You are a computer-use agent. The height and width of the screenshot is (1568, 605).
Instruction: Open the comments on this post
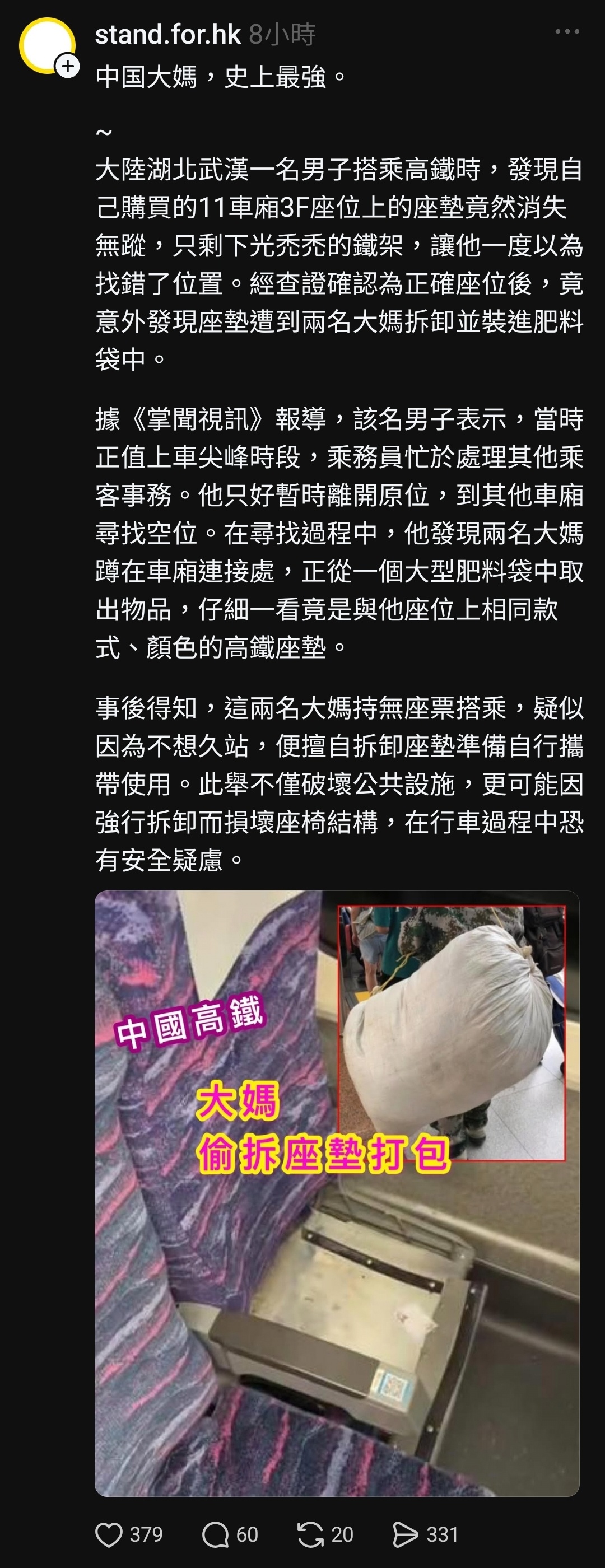(216, 1534)
